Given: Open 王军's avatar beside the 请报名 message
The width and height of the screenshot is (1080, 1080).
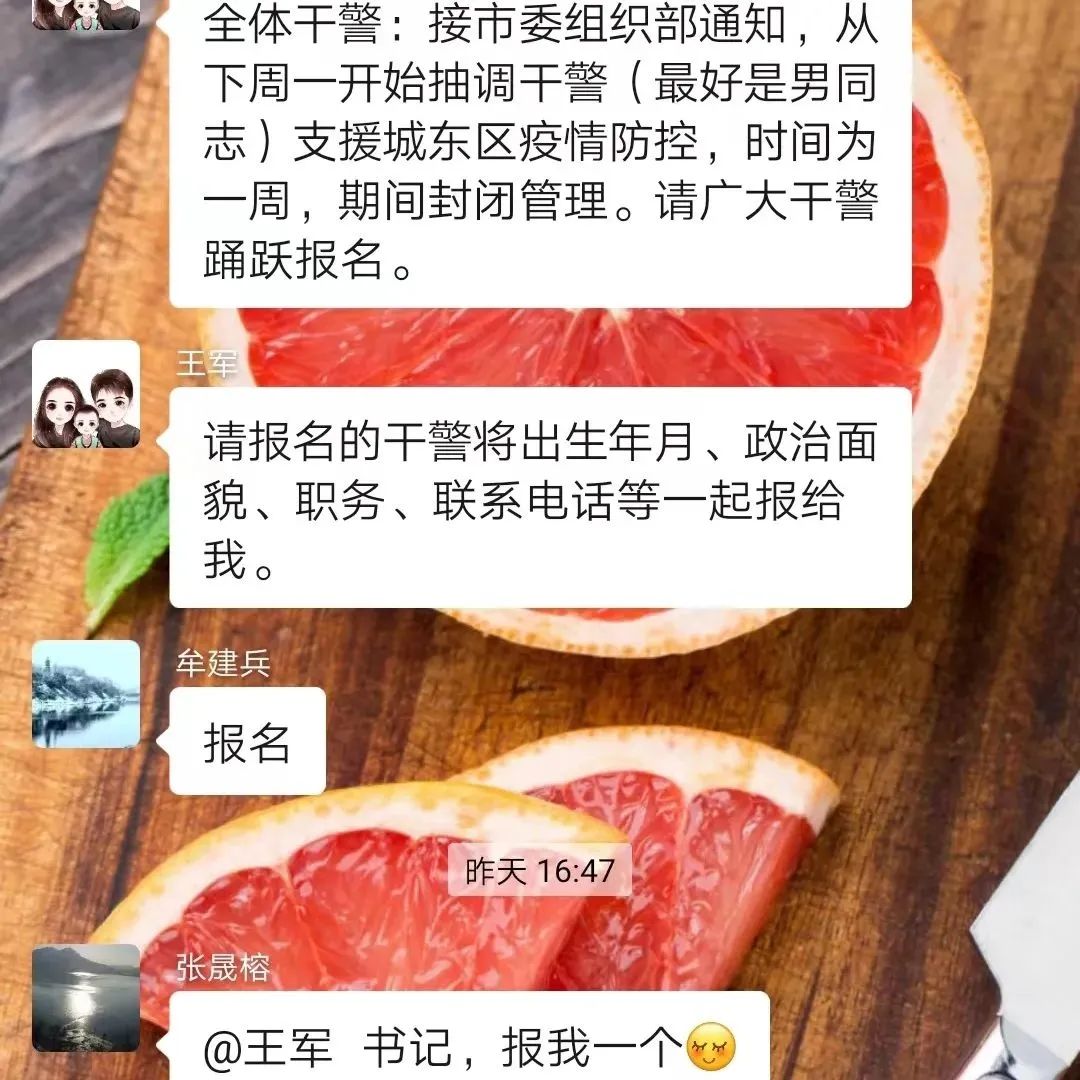Looking at the screenshot, I should coord(86,394).
